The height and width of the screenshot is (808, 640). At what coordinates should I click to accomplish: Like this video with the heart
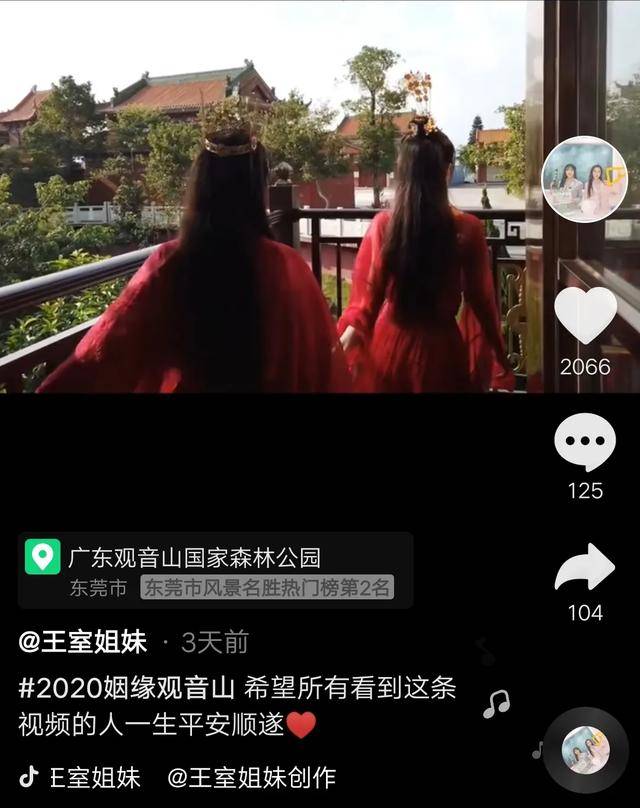pos(585,314)
